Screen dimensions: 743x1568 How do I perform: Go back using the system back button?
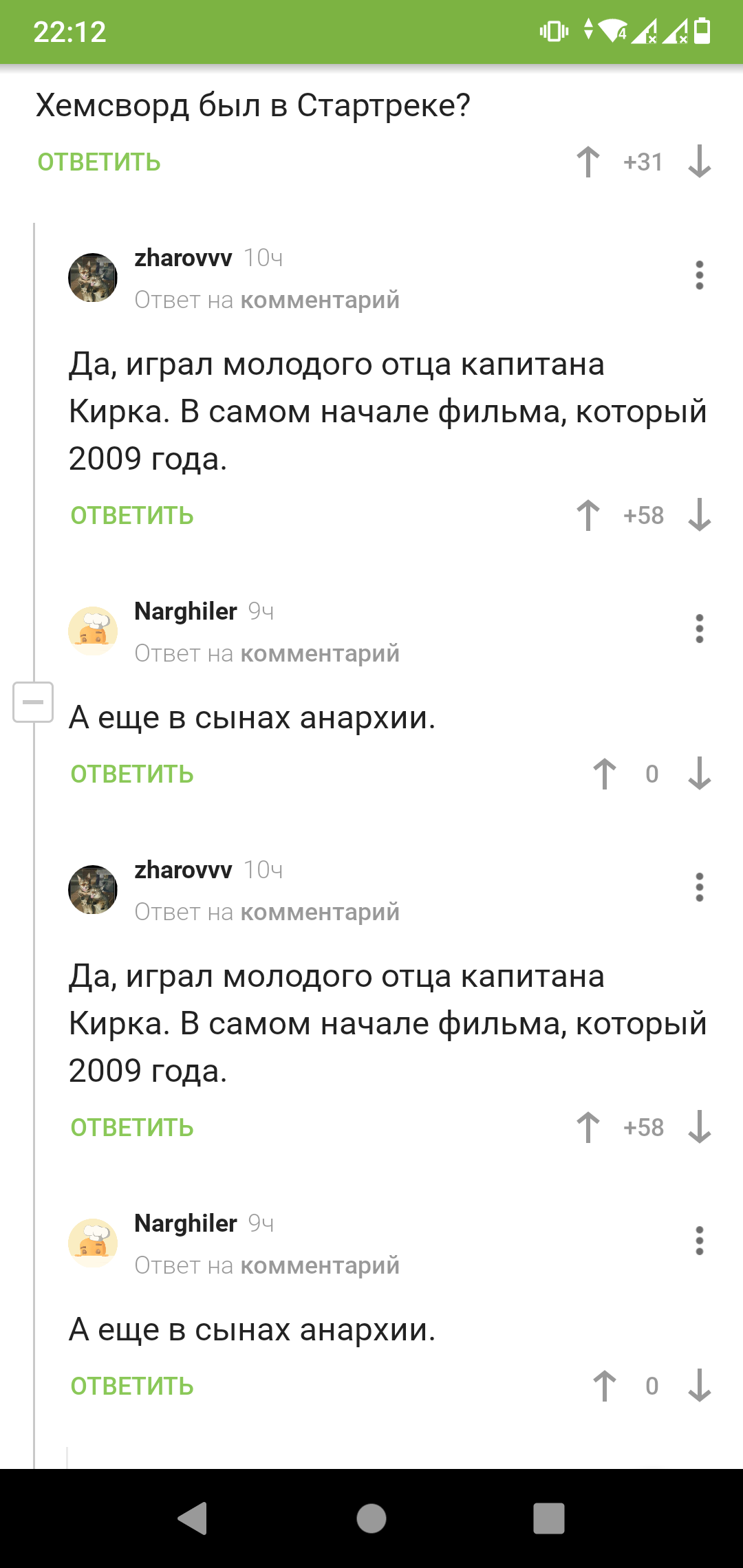pos(193,1518)
